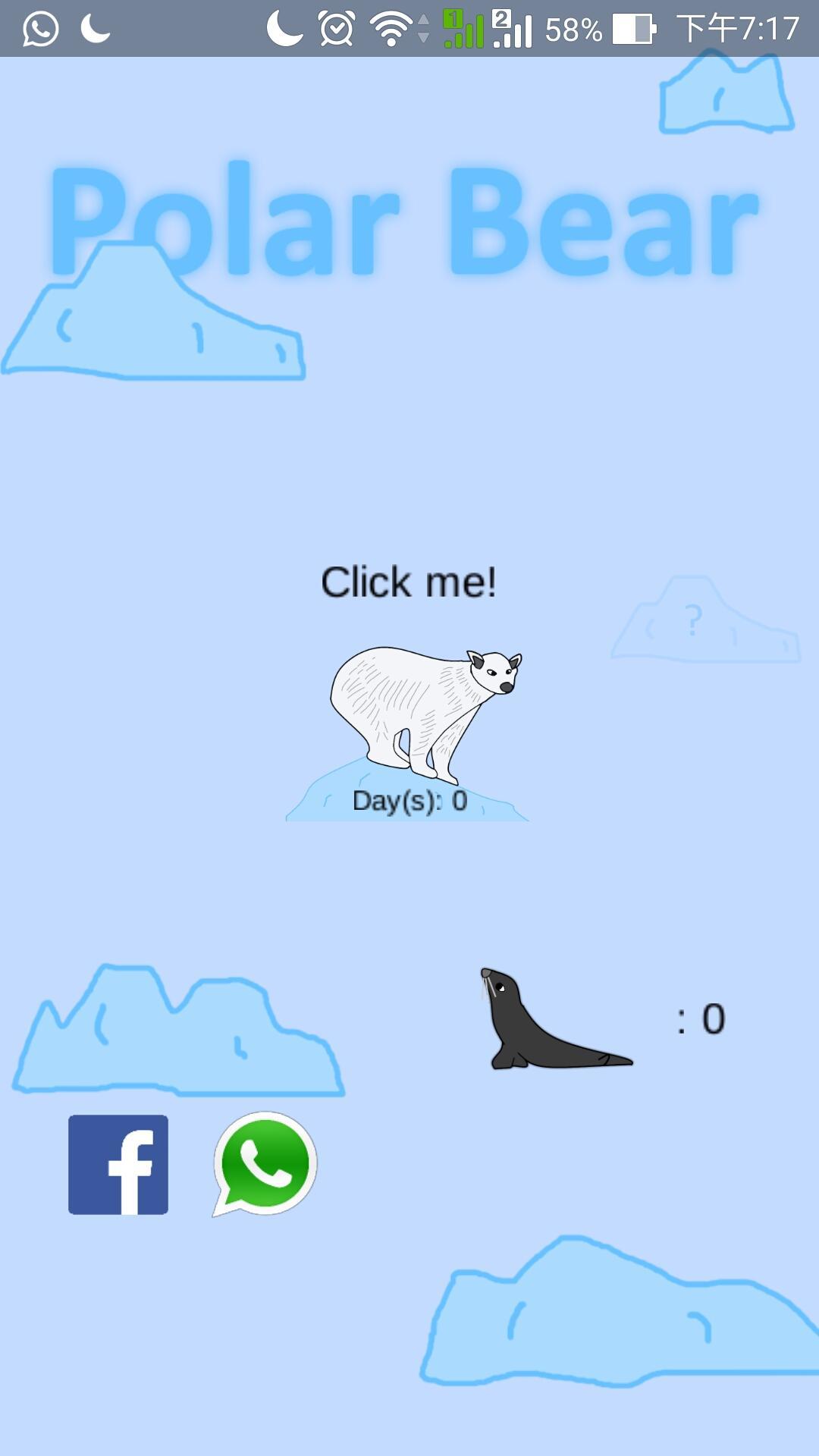The image size is (819, 1456).
Task: Select the seal count showing : 0
Action: coord(700,1018)
